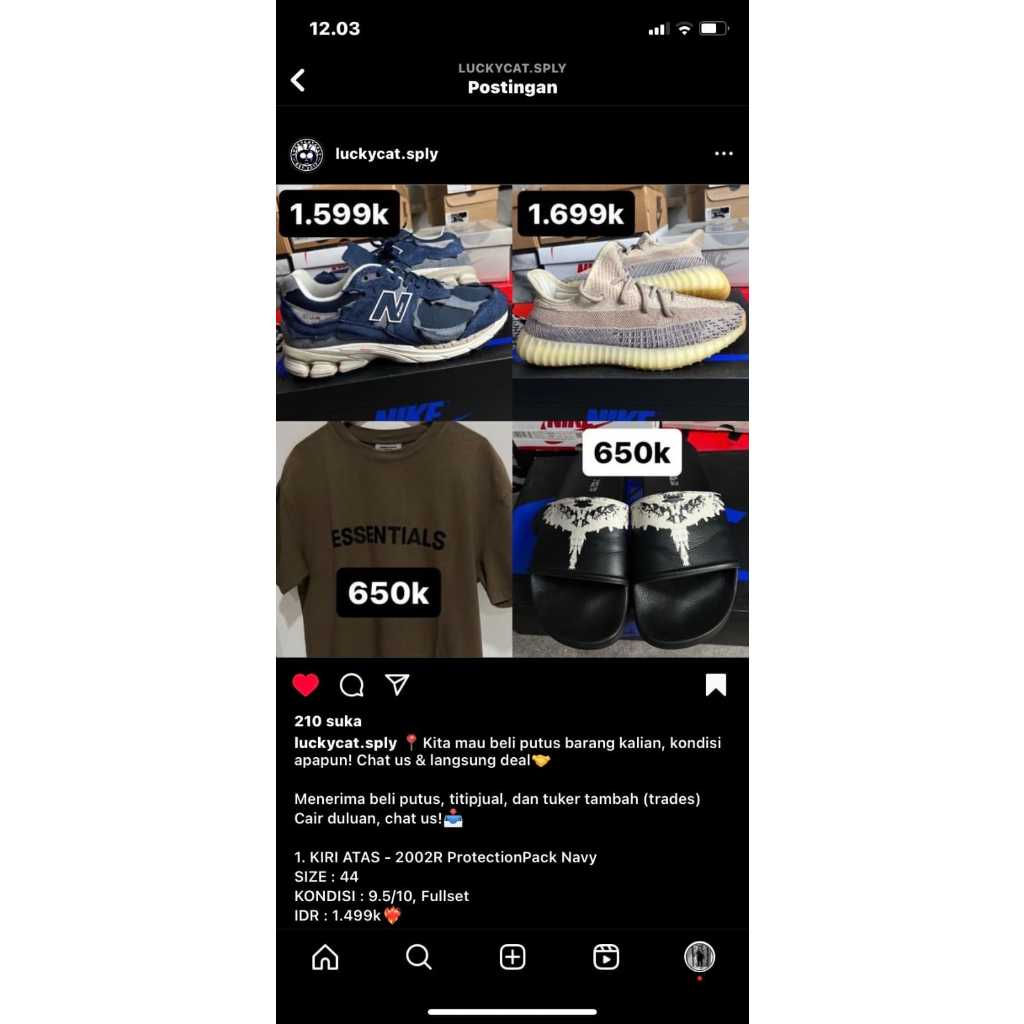Remove this post from saved bookmarks
This screenshot has height=1024, width=1024.
[x=715, y=685]
